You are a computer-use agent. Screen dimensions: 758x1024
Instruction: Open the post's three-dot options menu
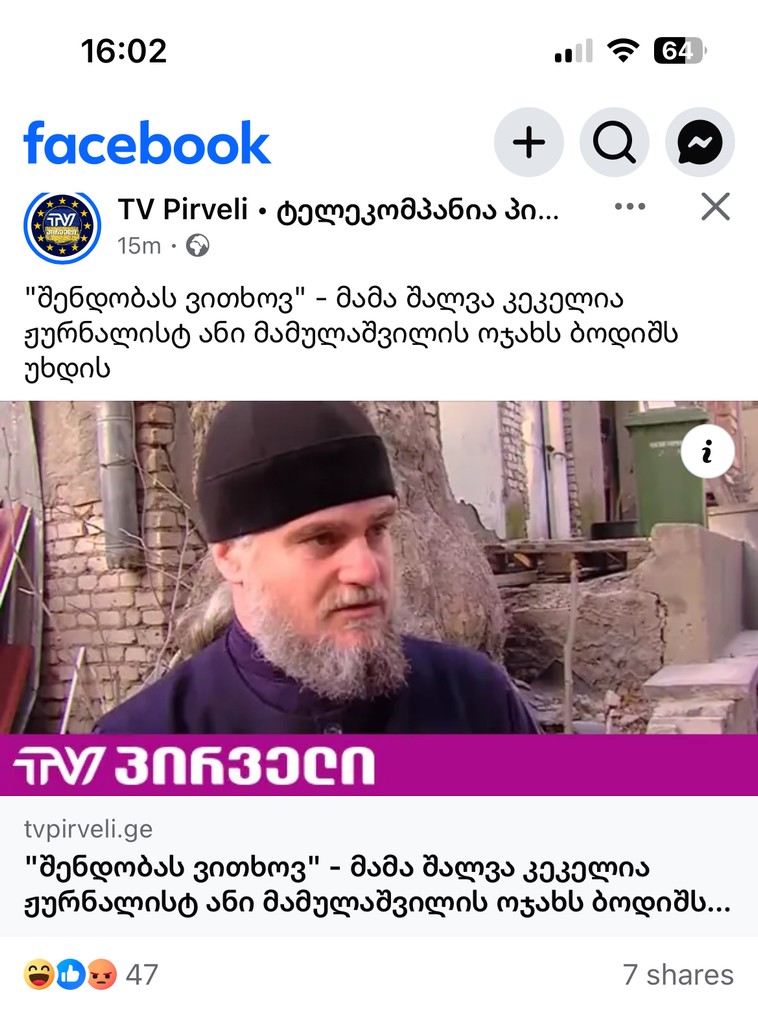pos(630,207)
